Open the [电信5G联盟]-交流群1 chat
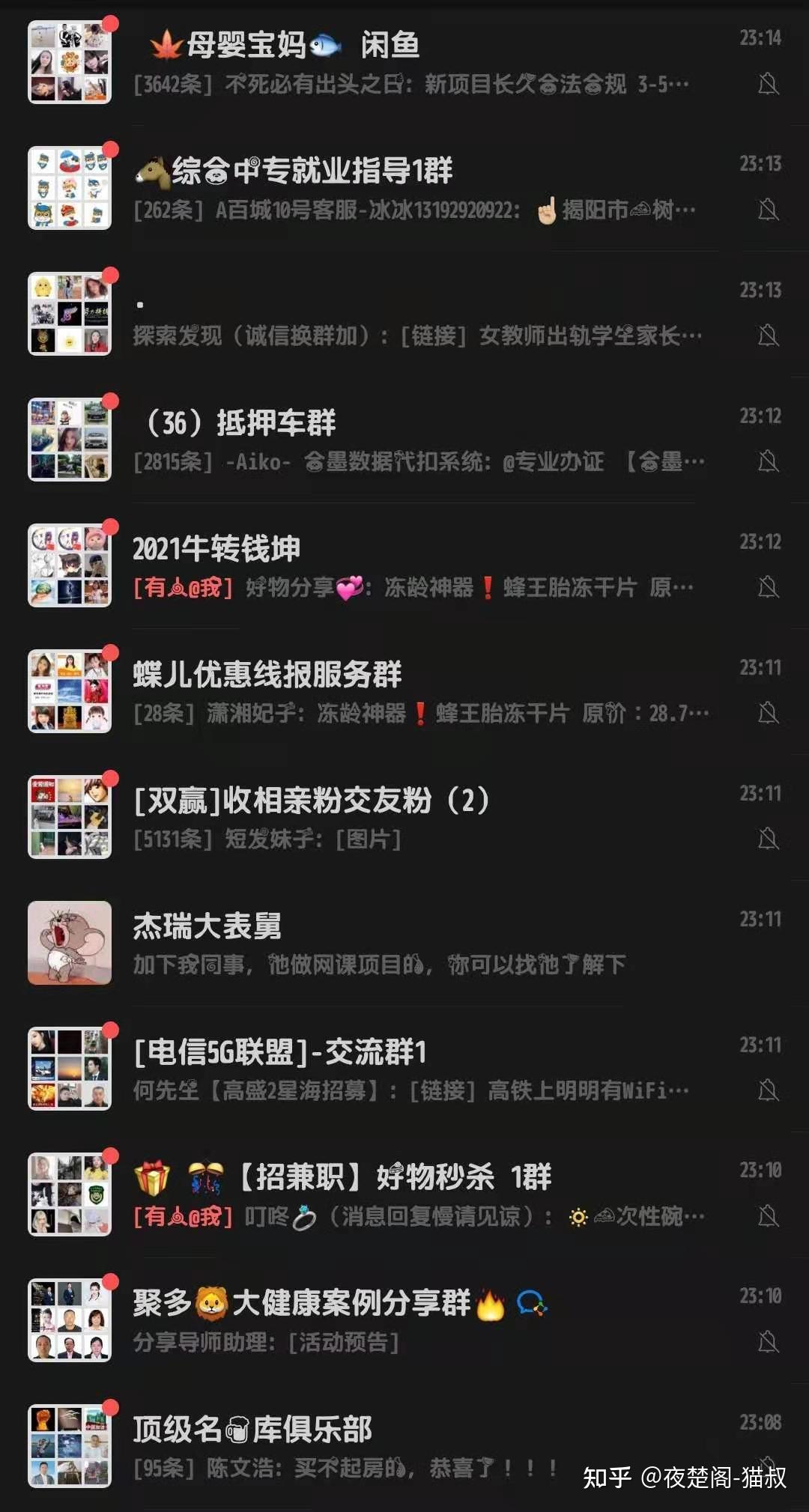This screenshot has height=1512, width=809. 404,1069
